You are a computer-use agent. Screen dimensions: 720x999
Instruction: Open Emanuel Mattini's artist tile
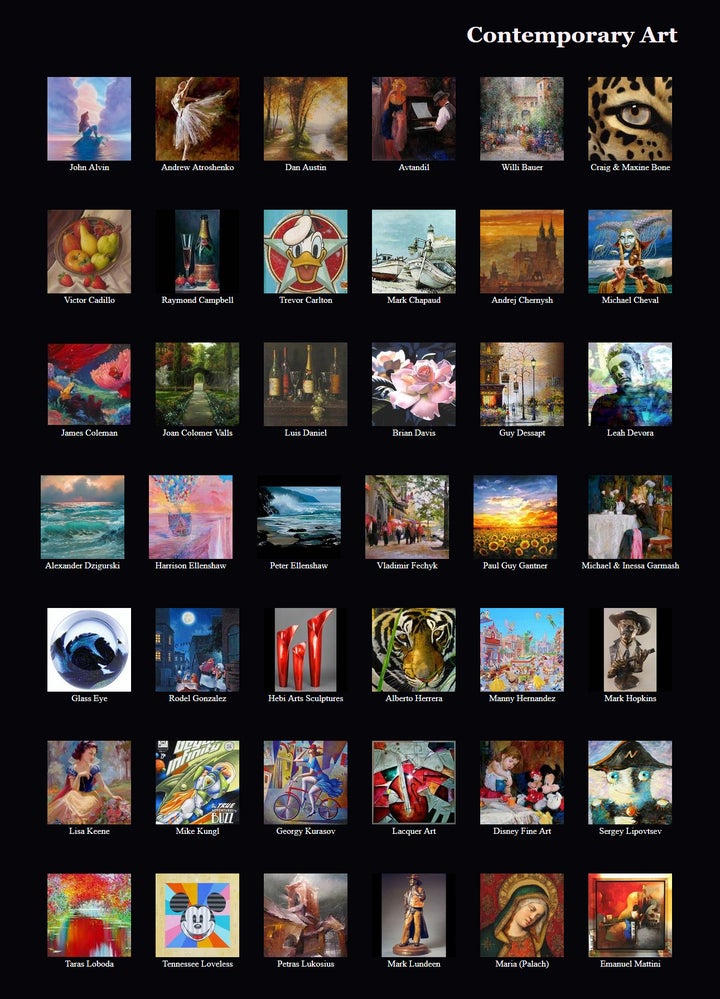[x=630, y=915]
